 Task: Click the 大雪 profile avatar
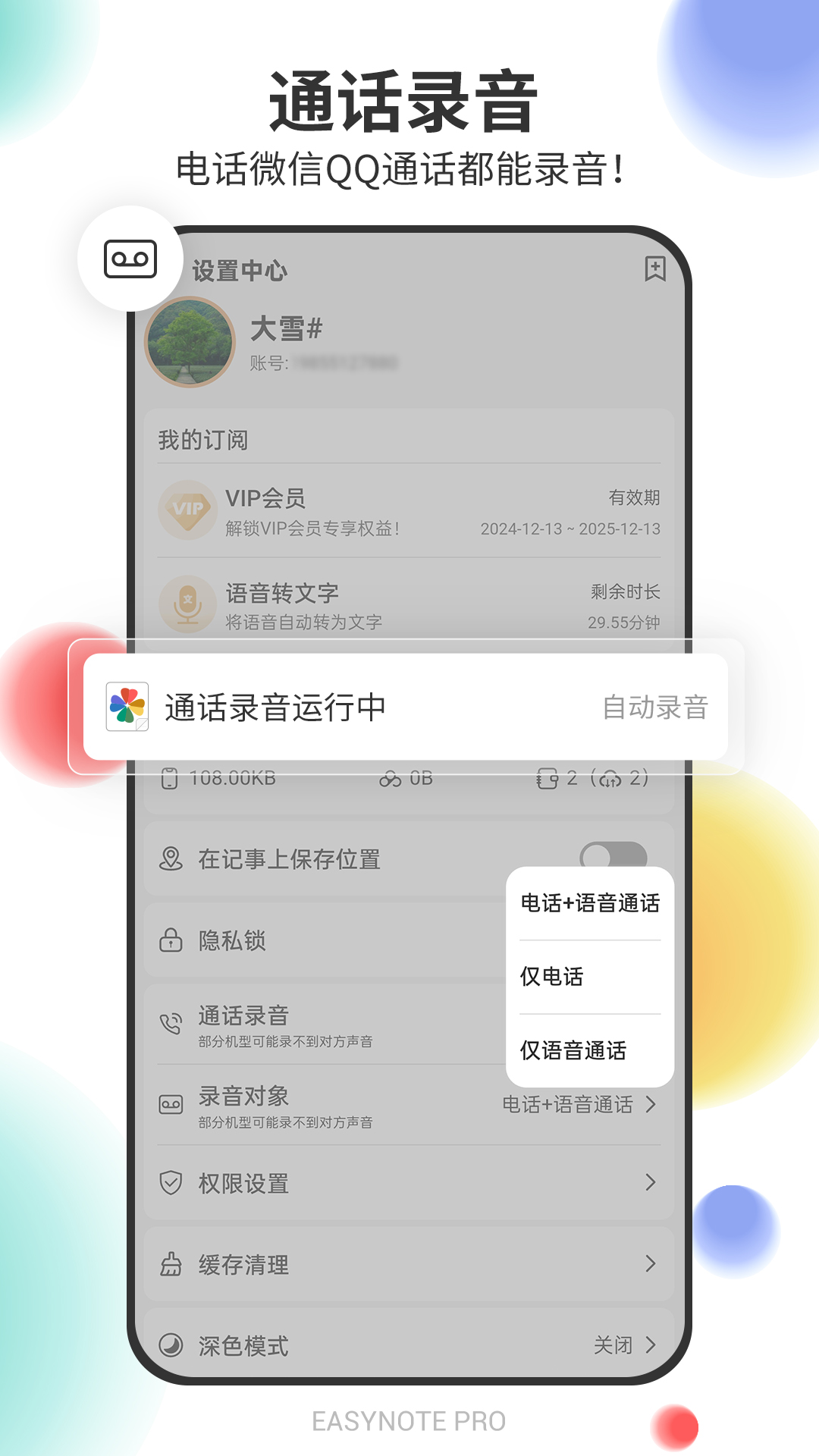coord(189,342)
